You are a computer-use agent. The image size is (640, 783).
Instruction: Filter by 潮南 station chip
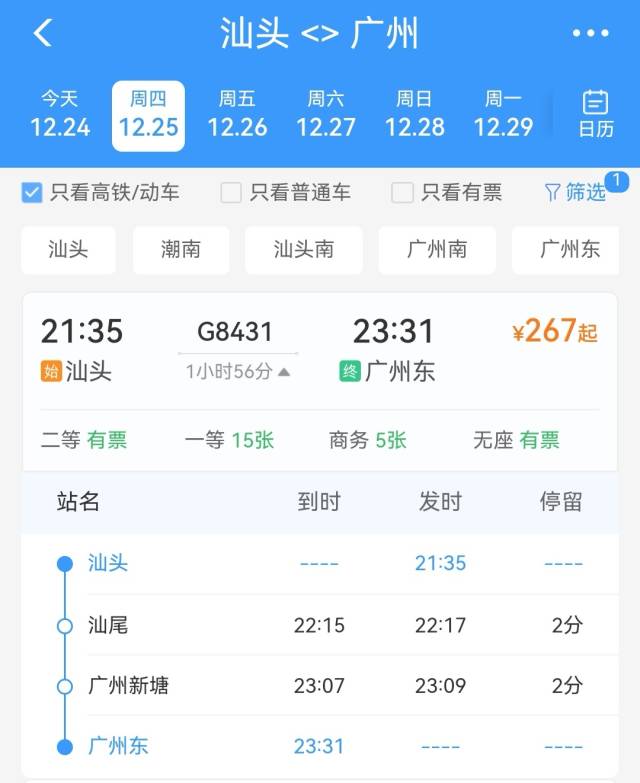coord(181,250)
